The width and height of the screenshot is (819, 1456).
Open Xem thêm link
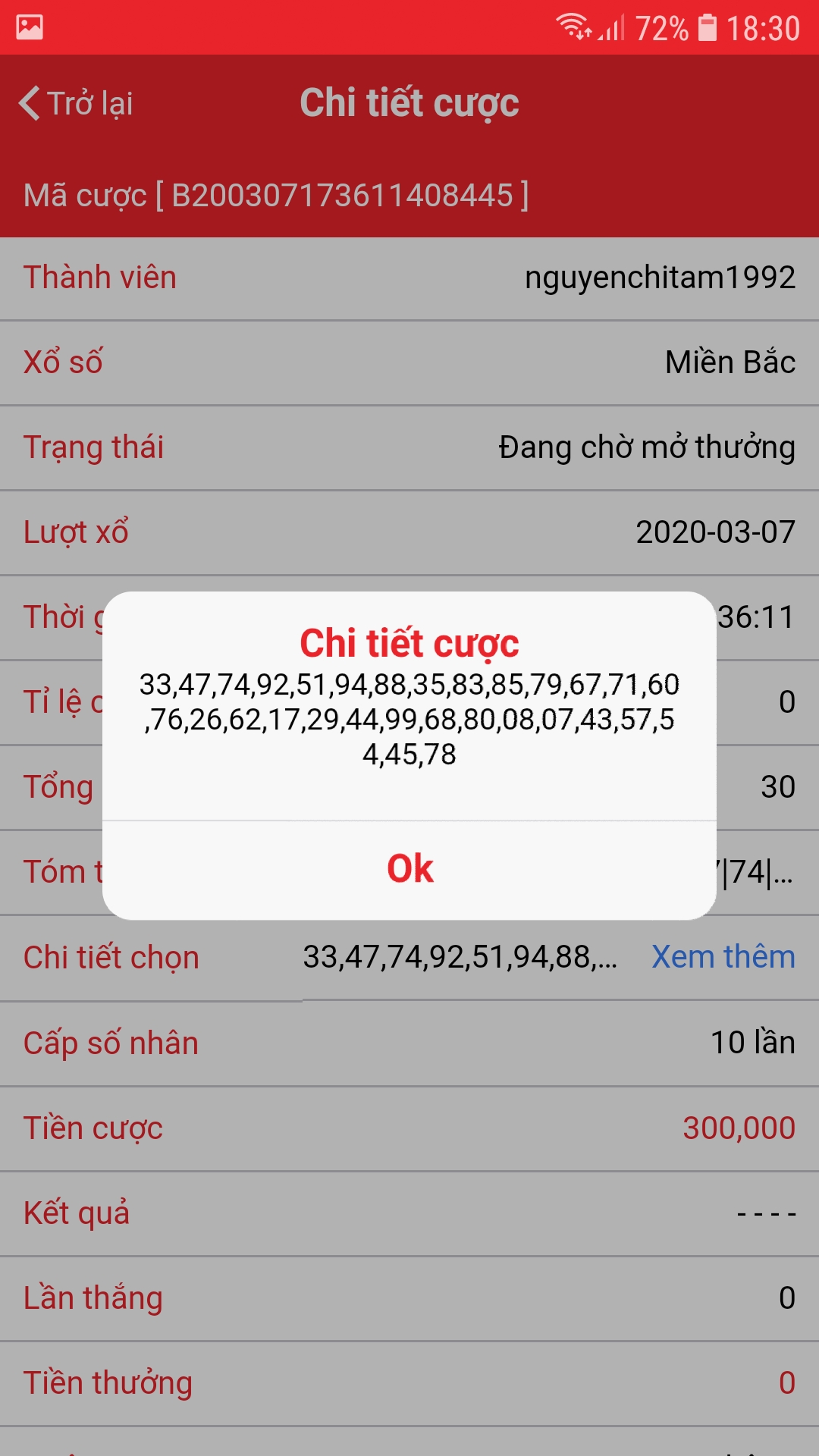click(x=723, y=957)
